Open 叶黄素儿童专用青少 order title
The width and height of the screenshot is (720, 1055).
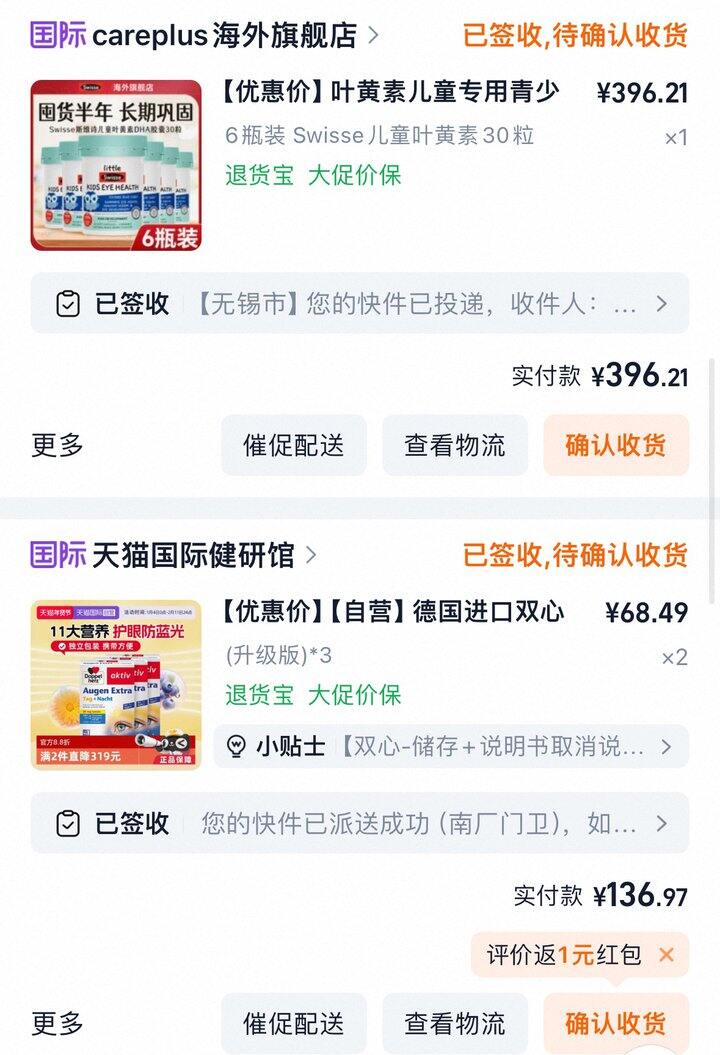pyautogui.click(x=390, y=92)
